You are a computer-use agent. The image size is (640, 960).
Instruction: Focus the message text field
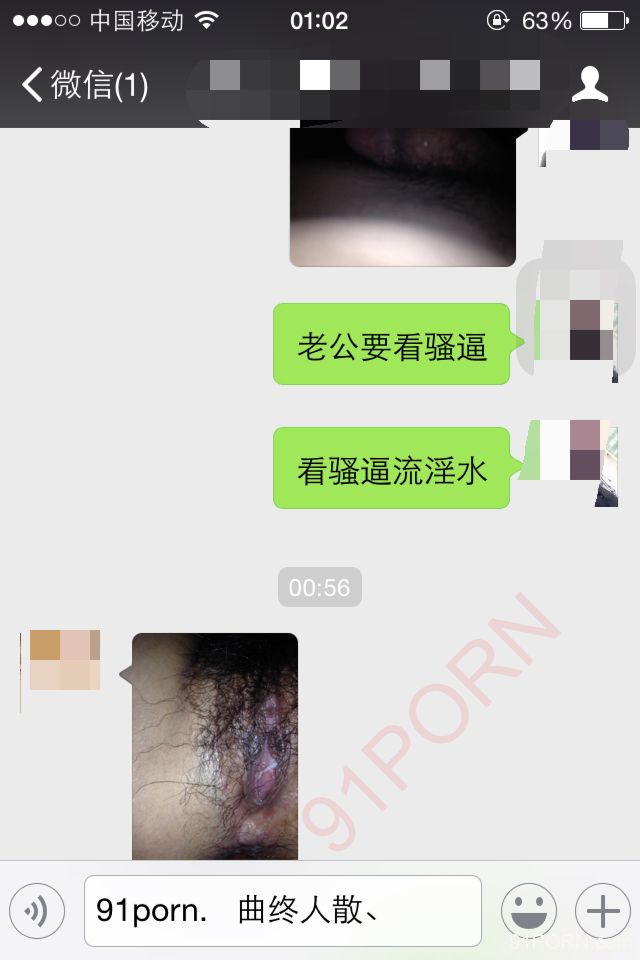coord(283,911)
